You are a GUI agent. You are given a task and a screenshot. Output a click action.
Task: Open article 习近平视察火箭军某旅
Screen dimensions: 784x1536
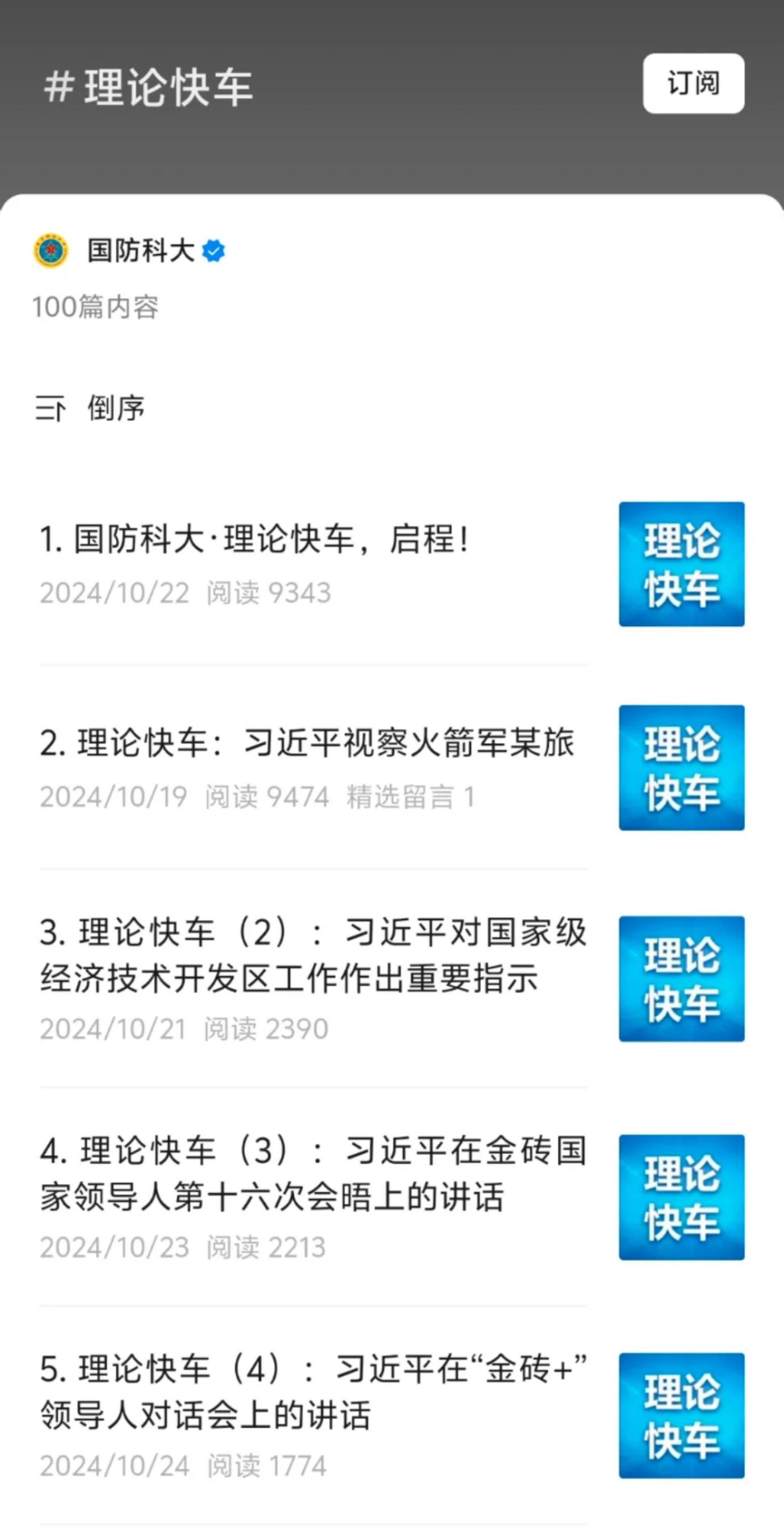(x=307, y=743)
